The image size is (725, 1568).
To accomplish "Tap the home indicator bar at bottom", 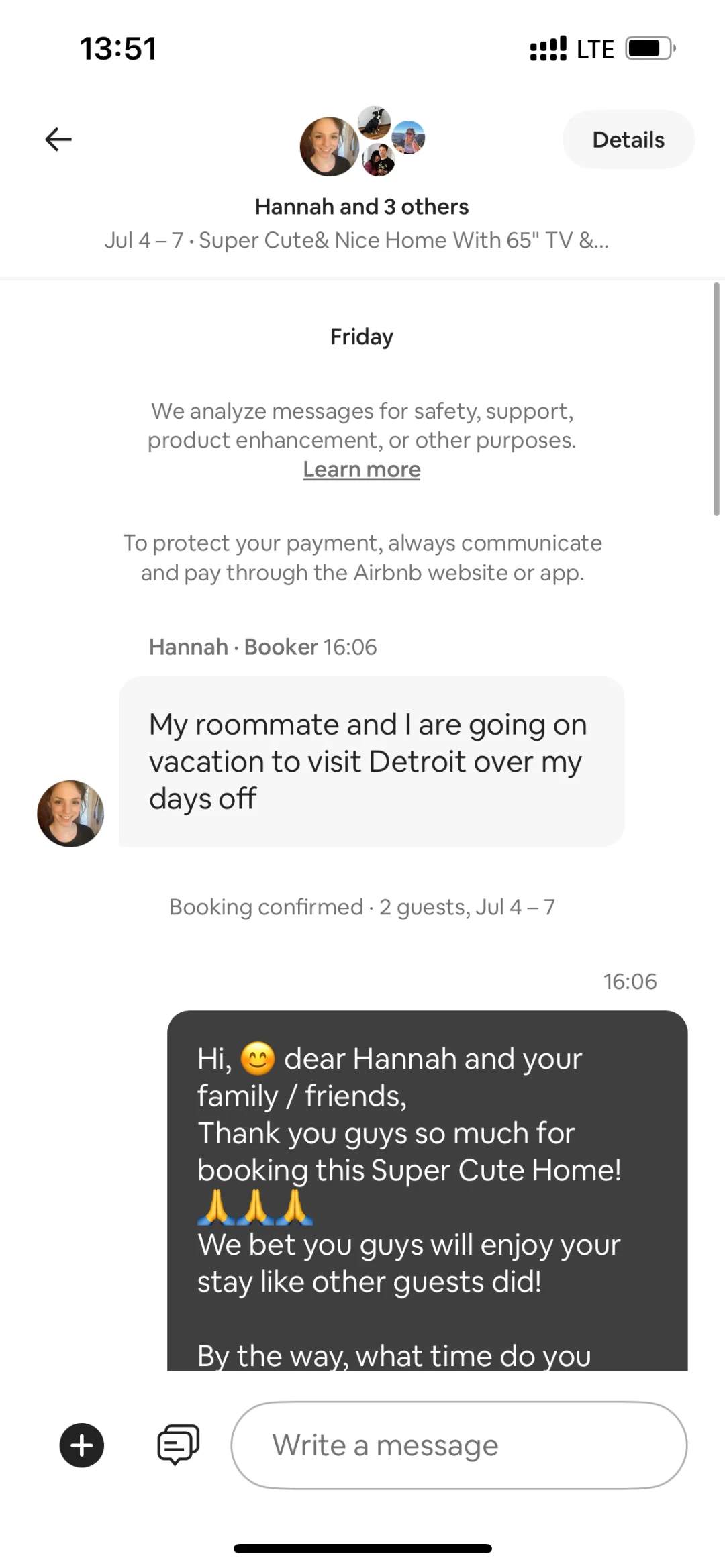I will pyautogui.click(x=362, y=1547).
